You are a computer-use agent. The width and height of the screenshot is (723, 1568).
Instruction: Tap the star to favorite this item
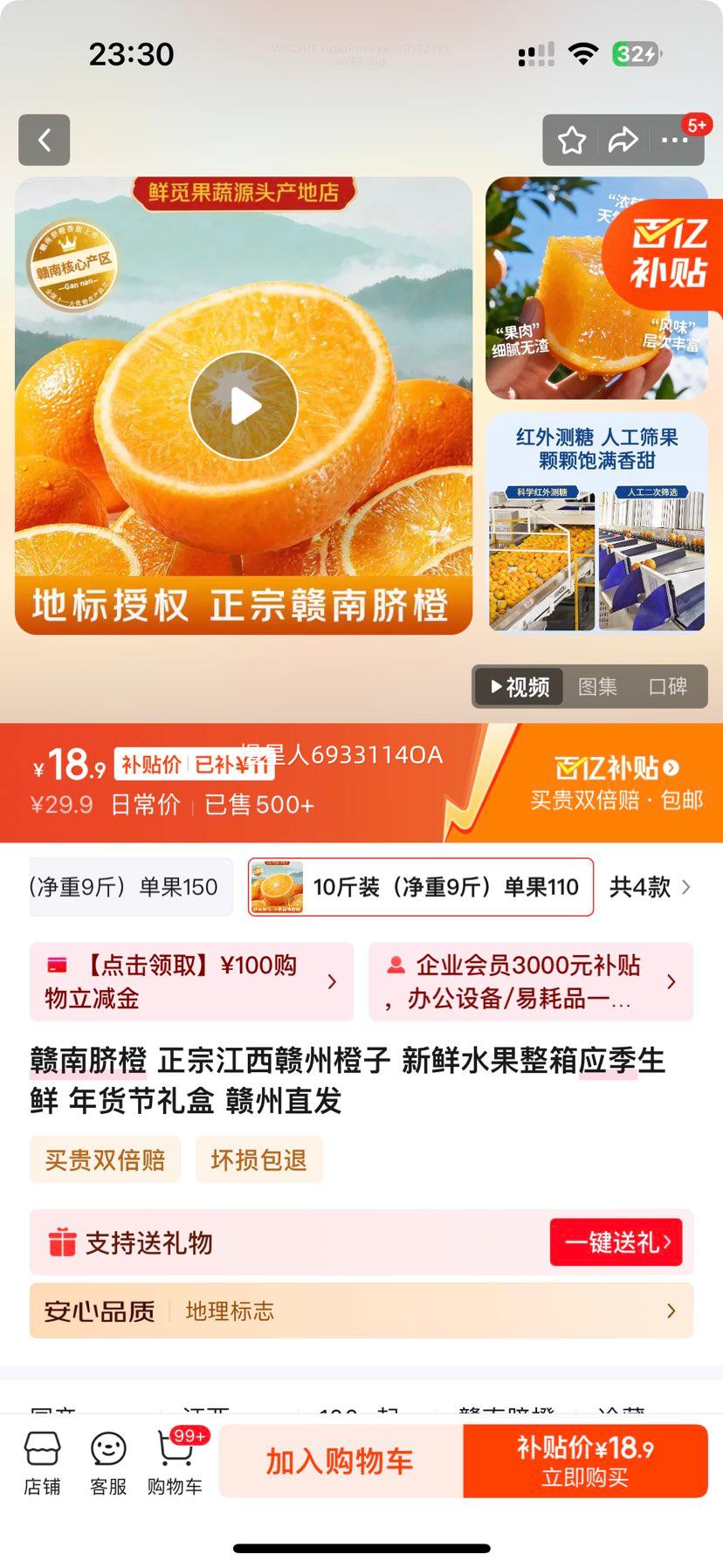tap(572, 140)
